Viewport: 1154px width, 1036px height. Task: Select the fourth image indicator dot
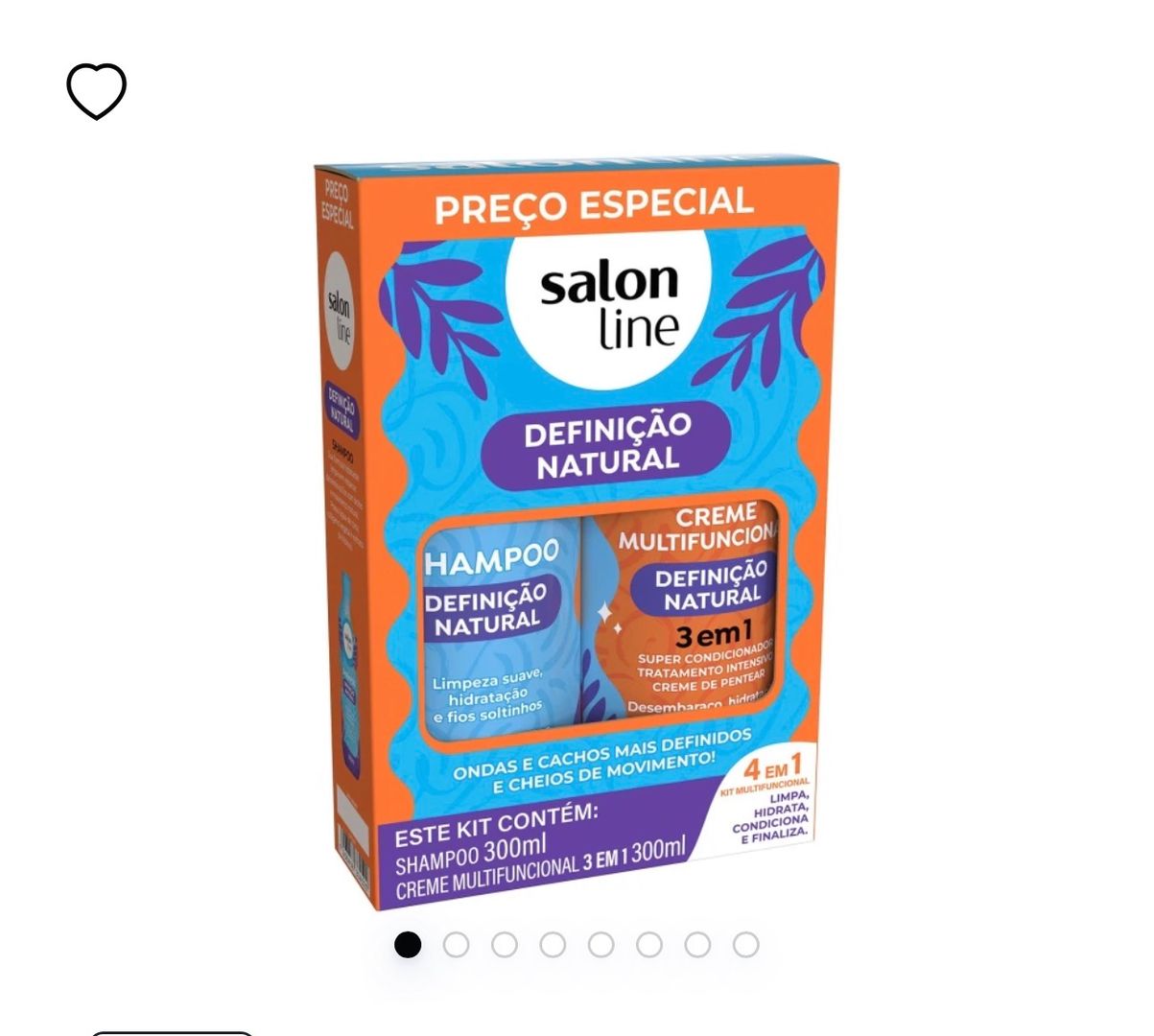pyautogui.click(x=553, y=945)
